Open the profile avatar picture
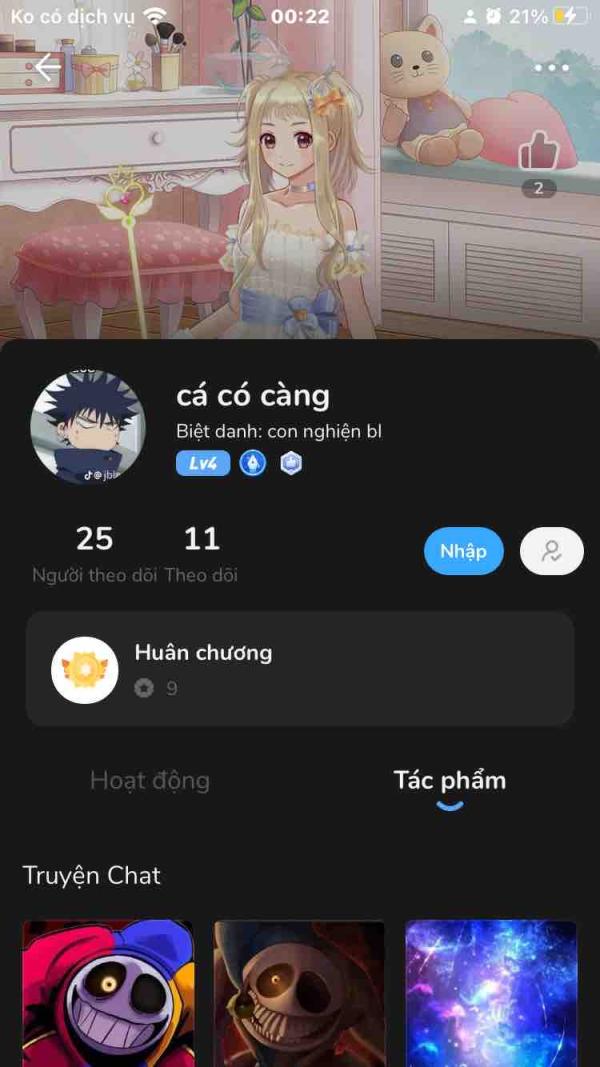The image size is (600, 1067). 88,427
